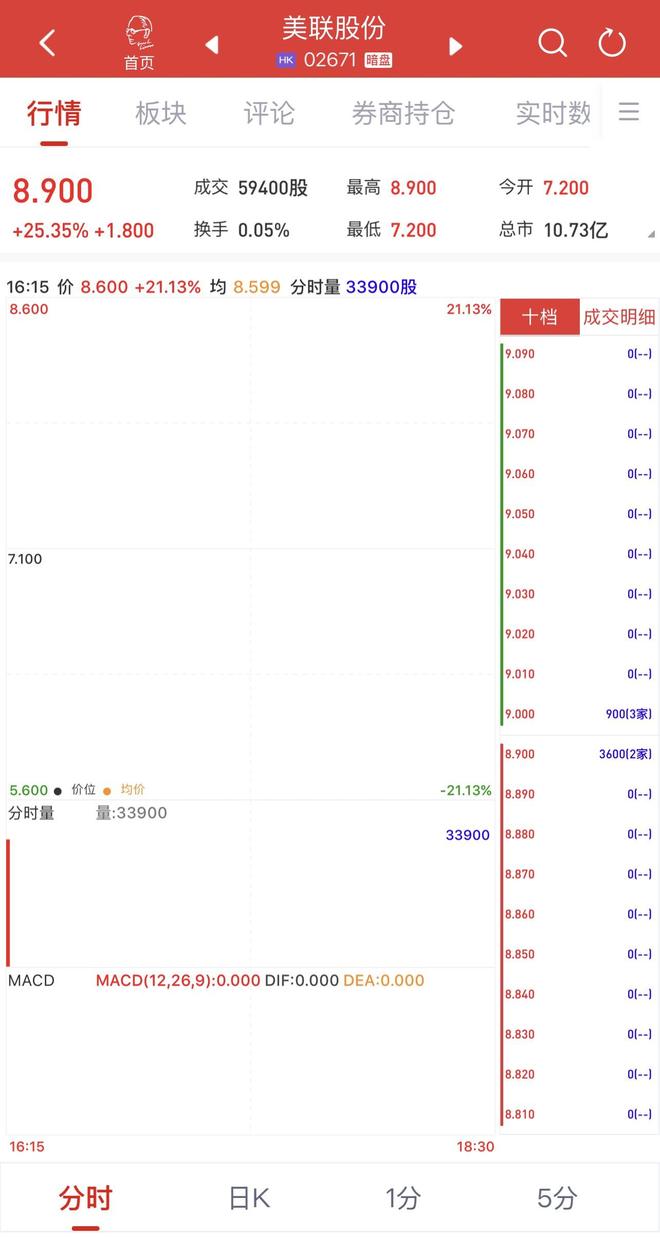
Task: Select the 分时 chart view
Action: [85, 1197]
